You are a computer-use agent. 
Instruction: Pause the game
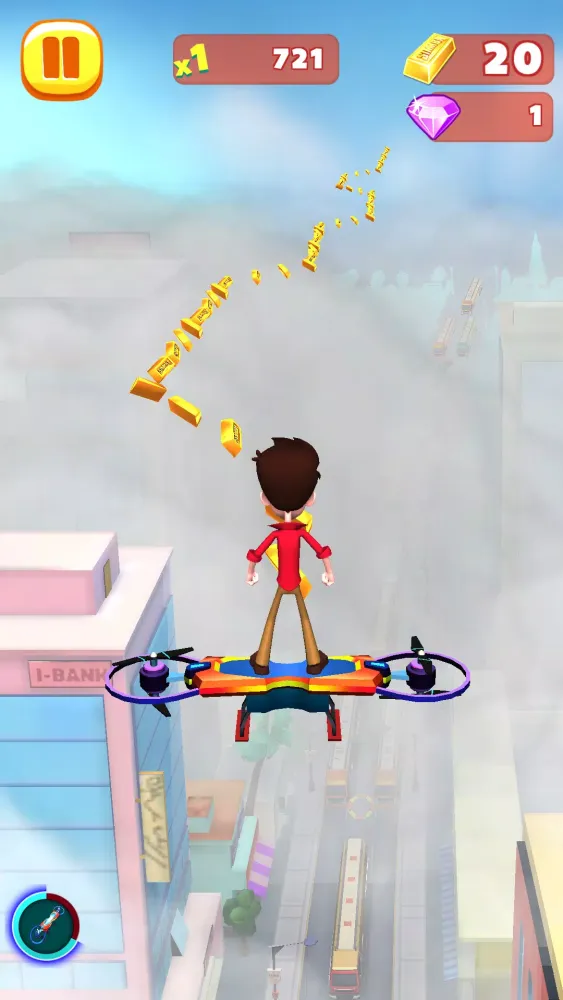(62, 60)
